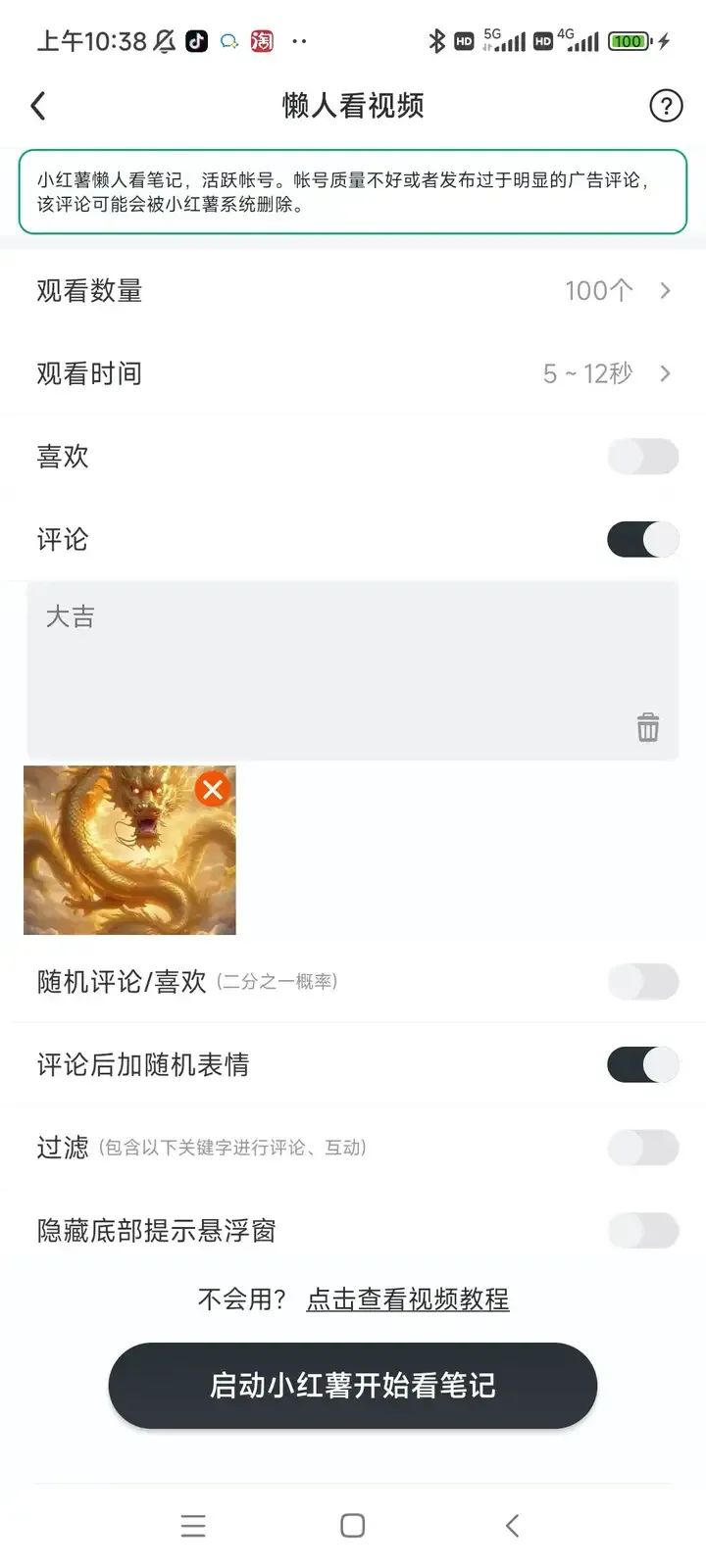Enable the 随机评论/喜欢 switch
The width and height of the screenshot is (706, 1568).
643,981
